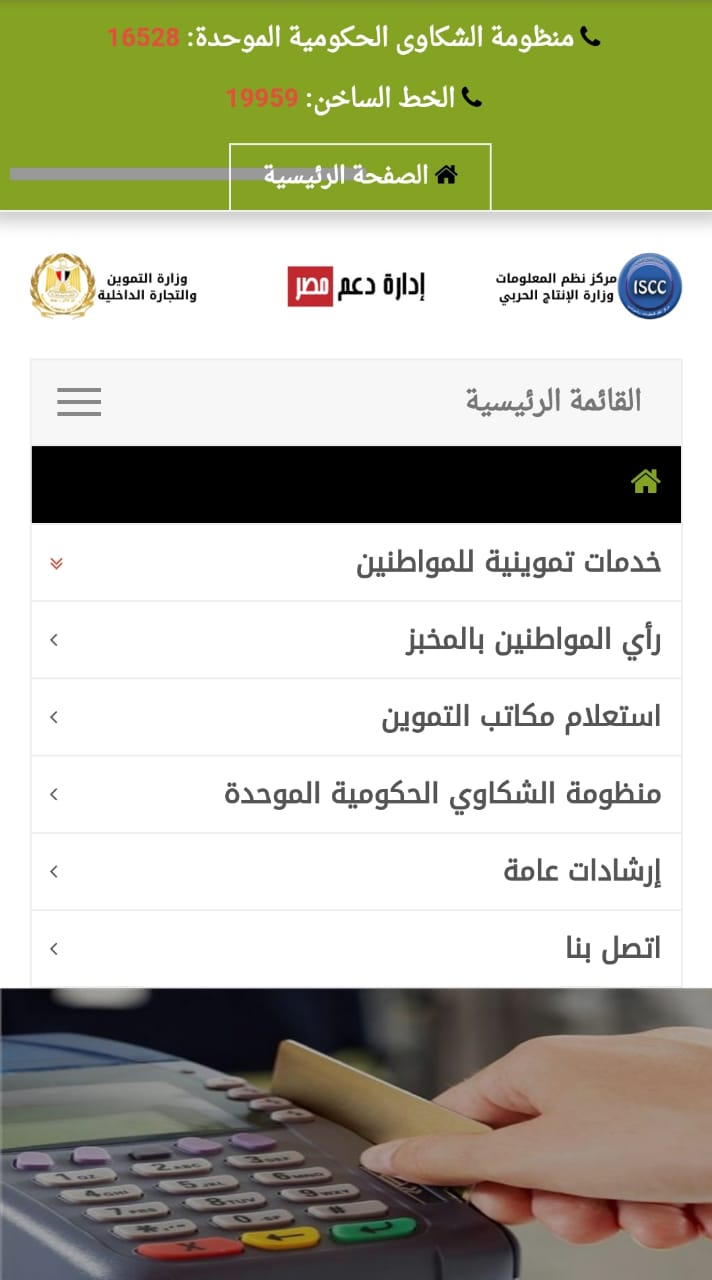712x1280 pixels.
Task: Call complaints number 16528
Action: pyautogui.click(x=144, y=38)
